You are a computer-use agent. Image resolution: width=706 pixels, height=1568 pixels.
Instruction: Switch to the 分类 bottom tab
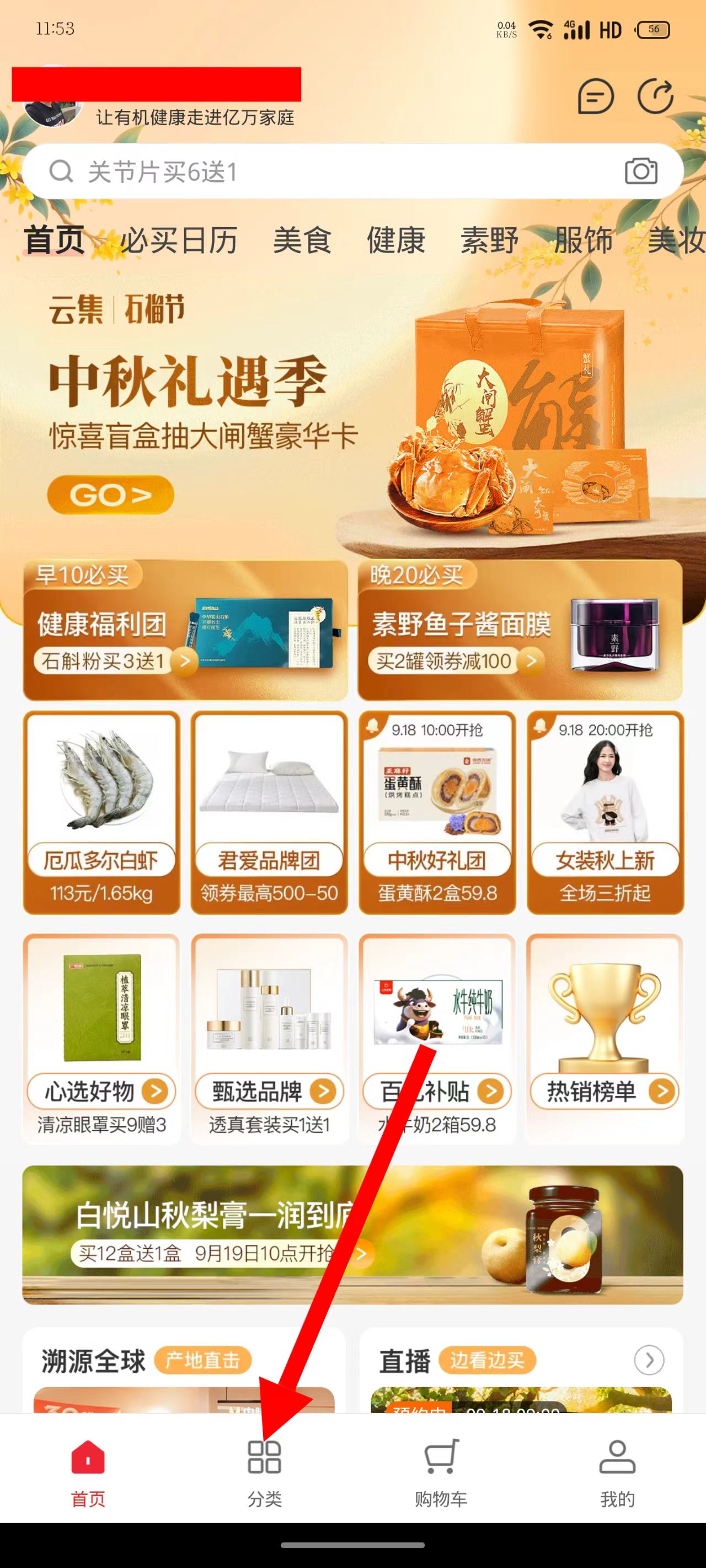pos(264,1472)
